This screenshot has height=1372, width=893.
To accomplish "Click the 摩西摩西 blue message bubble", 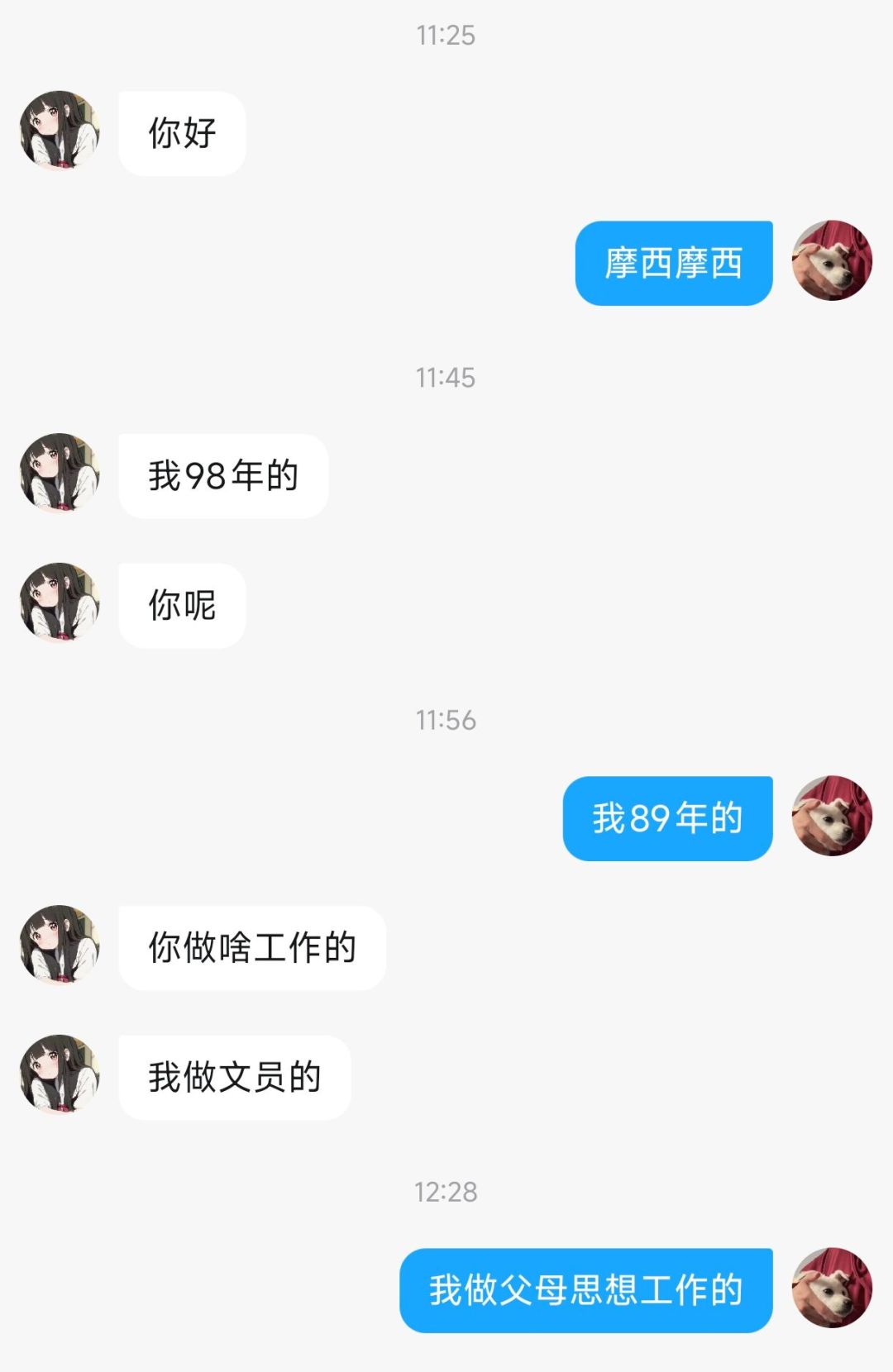I will (674, 263).
